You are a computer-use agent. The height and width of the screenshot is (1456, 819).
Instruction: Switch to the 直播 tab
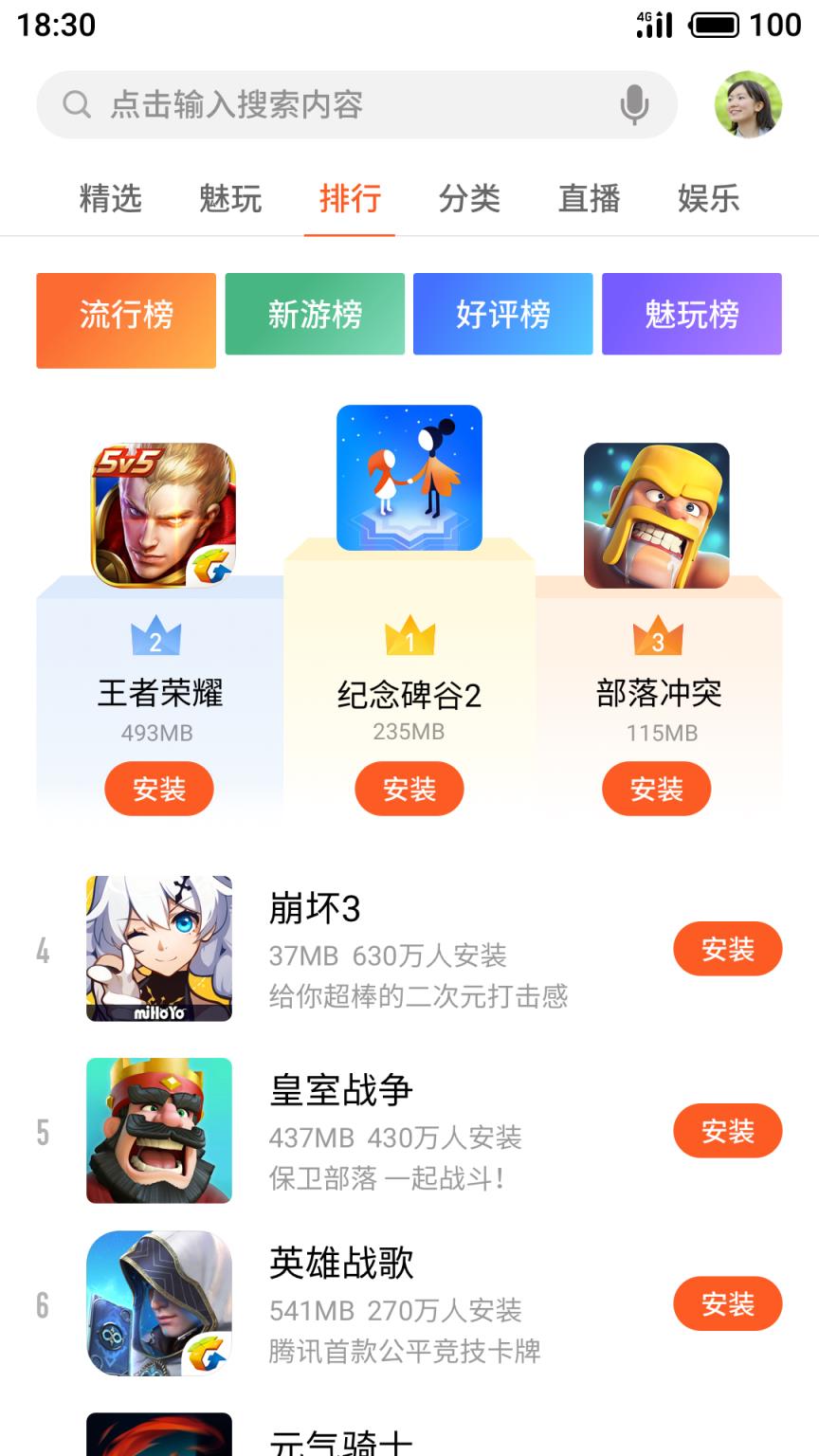coord(587,200)
